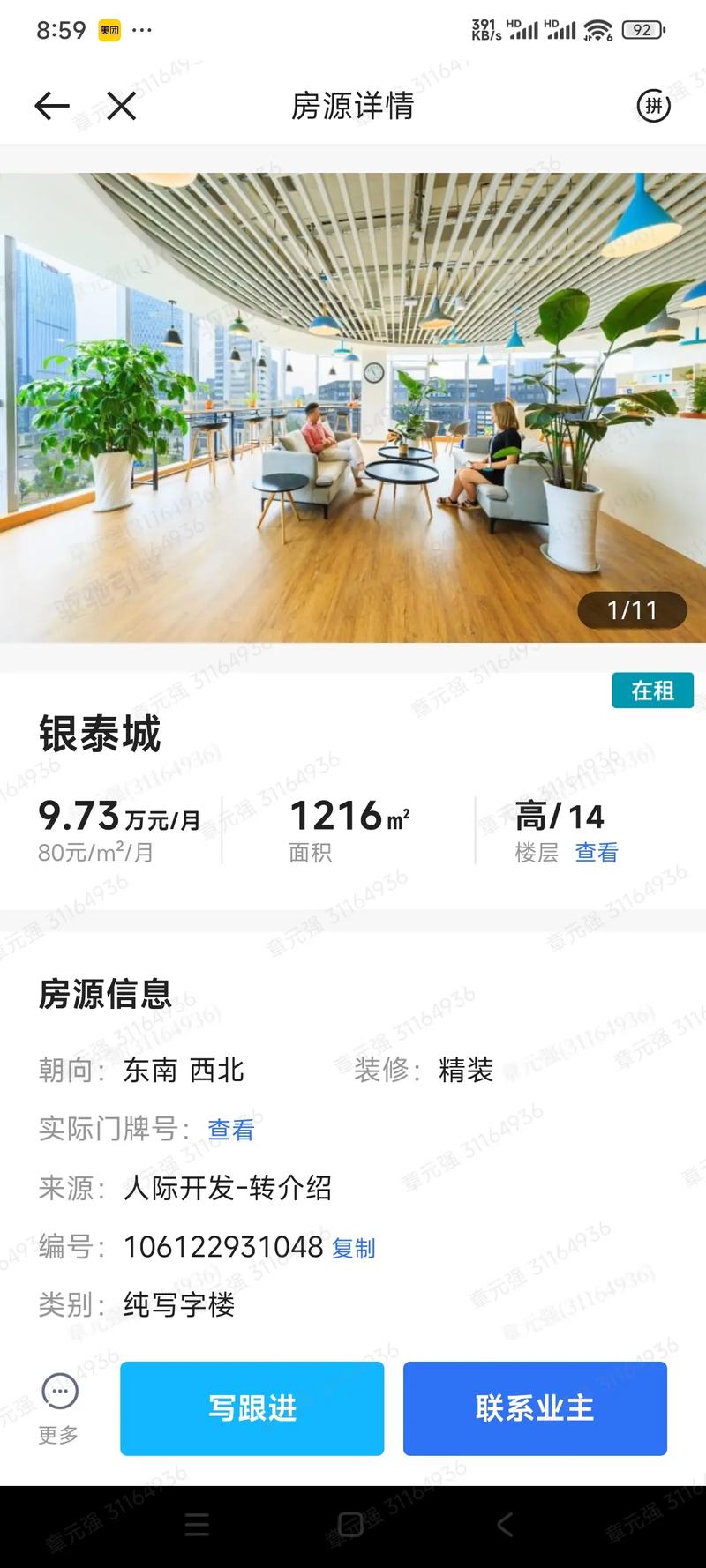Screen dimensions: 706x1568
Task: Open the office photo gallery
Action: click(x=353, y=407)
